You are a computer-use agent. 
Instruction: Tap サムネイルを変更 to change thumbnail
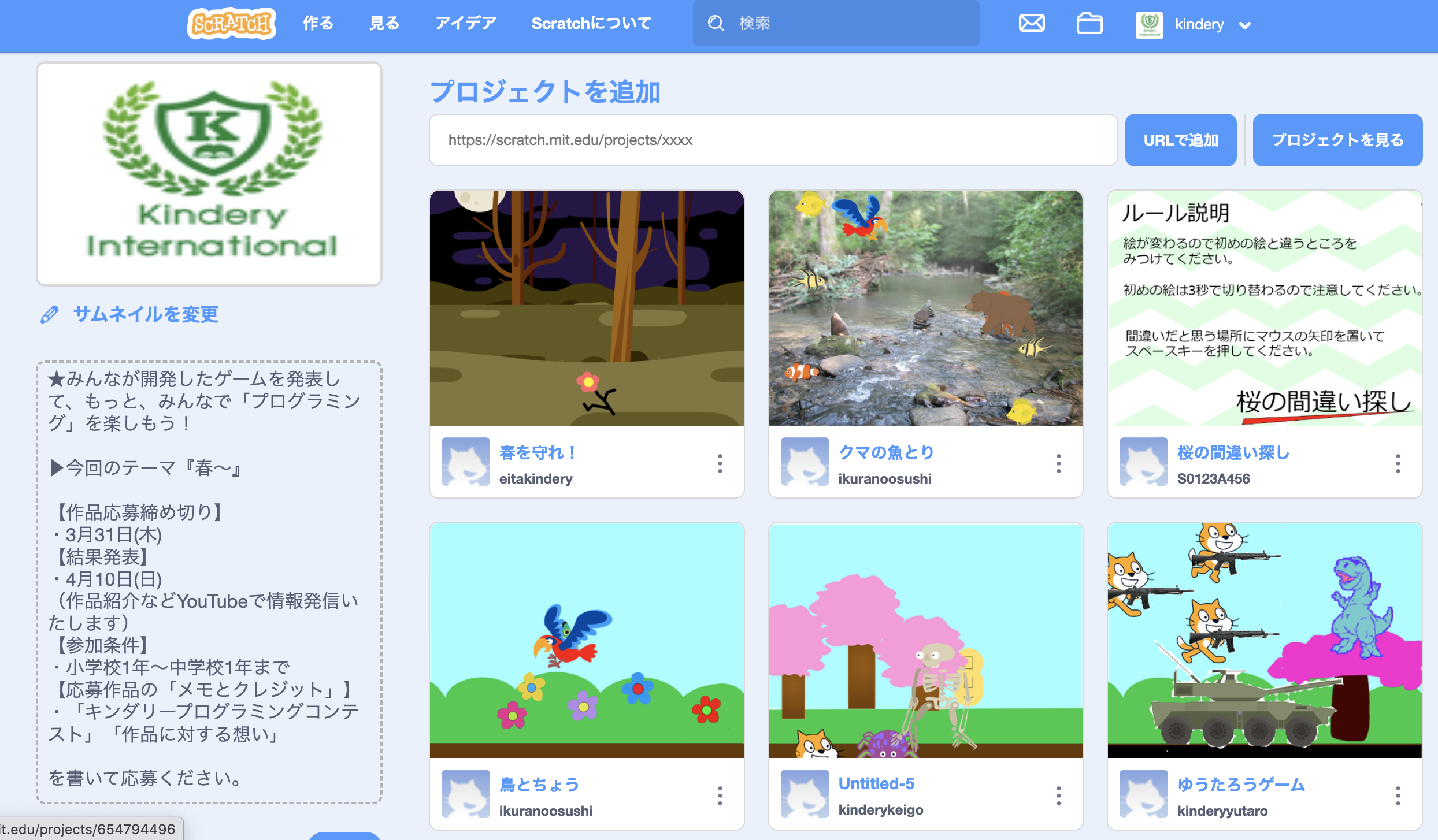click(144, 314)
